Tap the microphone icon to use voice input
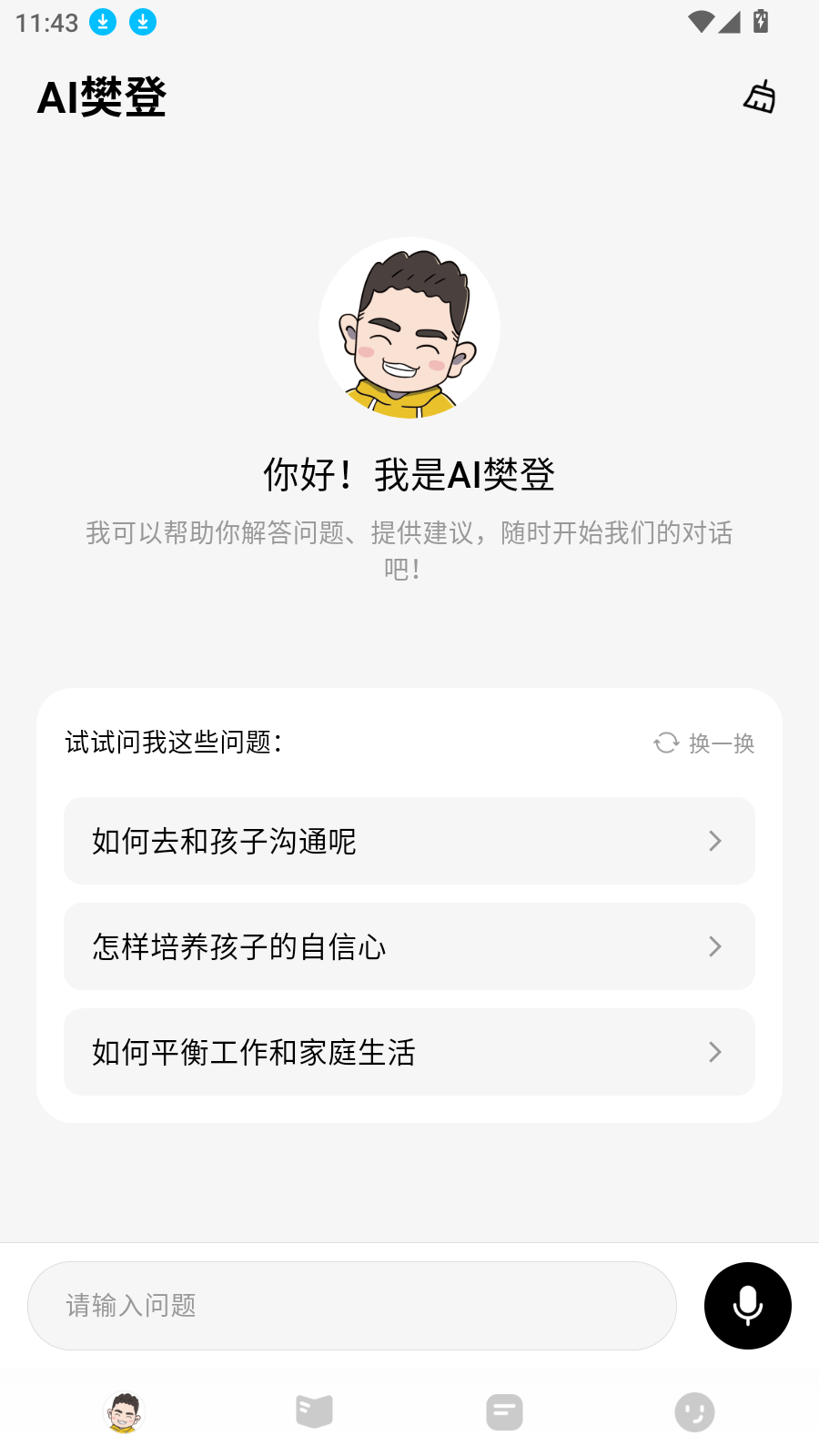 [747, 1305]
